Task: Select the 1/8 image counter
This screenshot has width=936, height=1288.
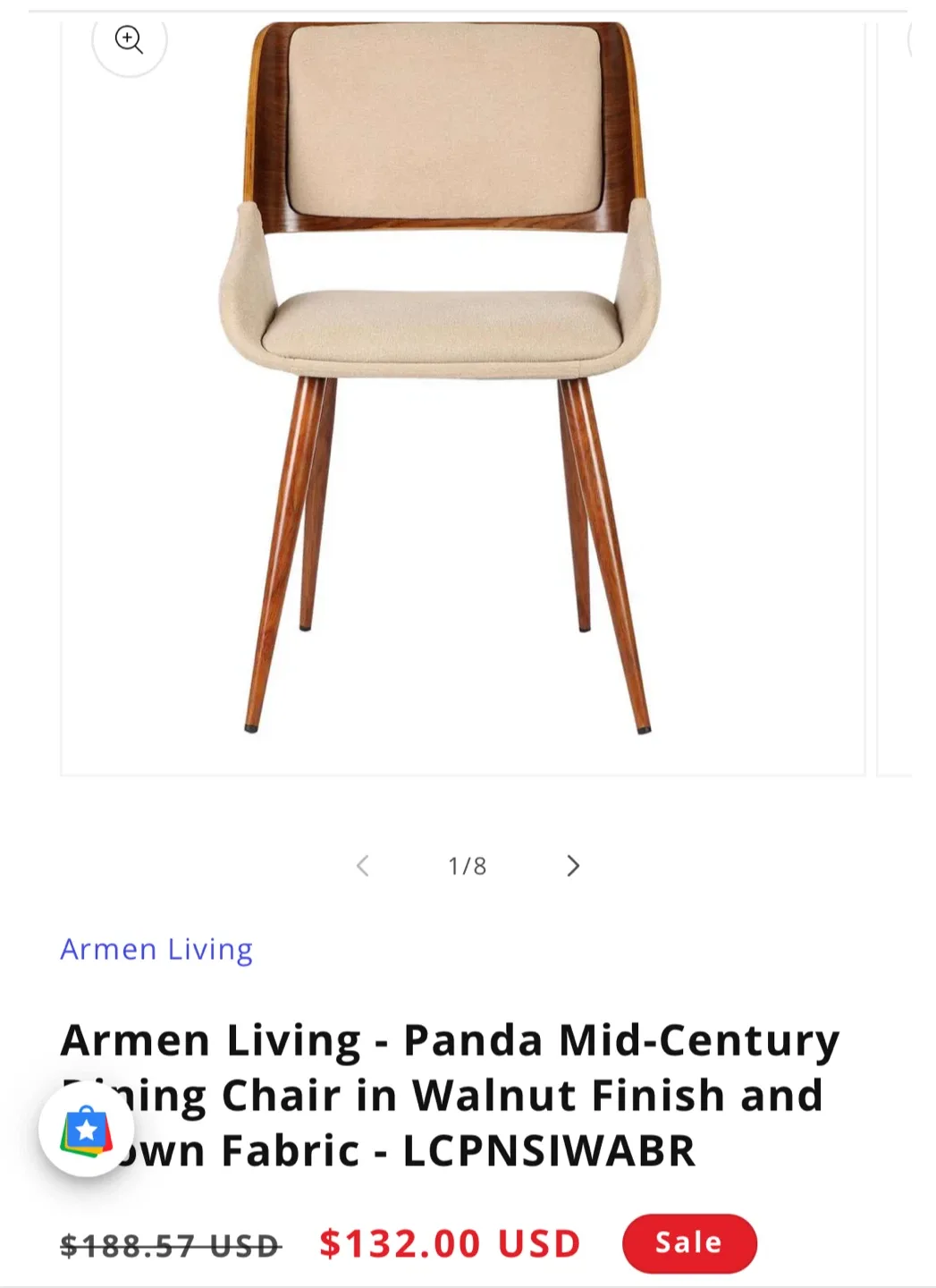Action: point(468,865)
